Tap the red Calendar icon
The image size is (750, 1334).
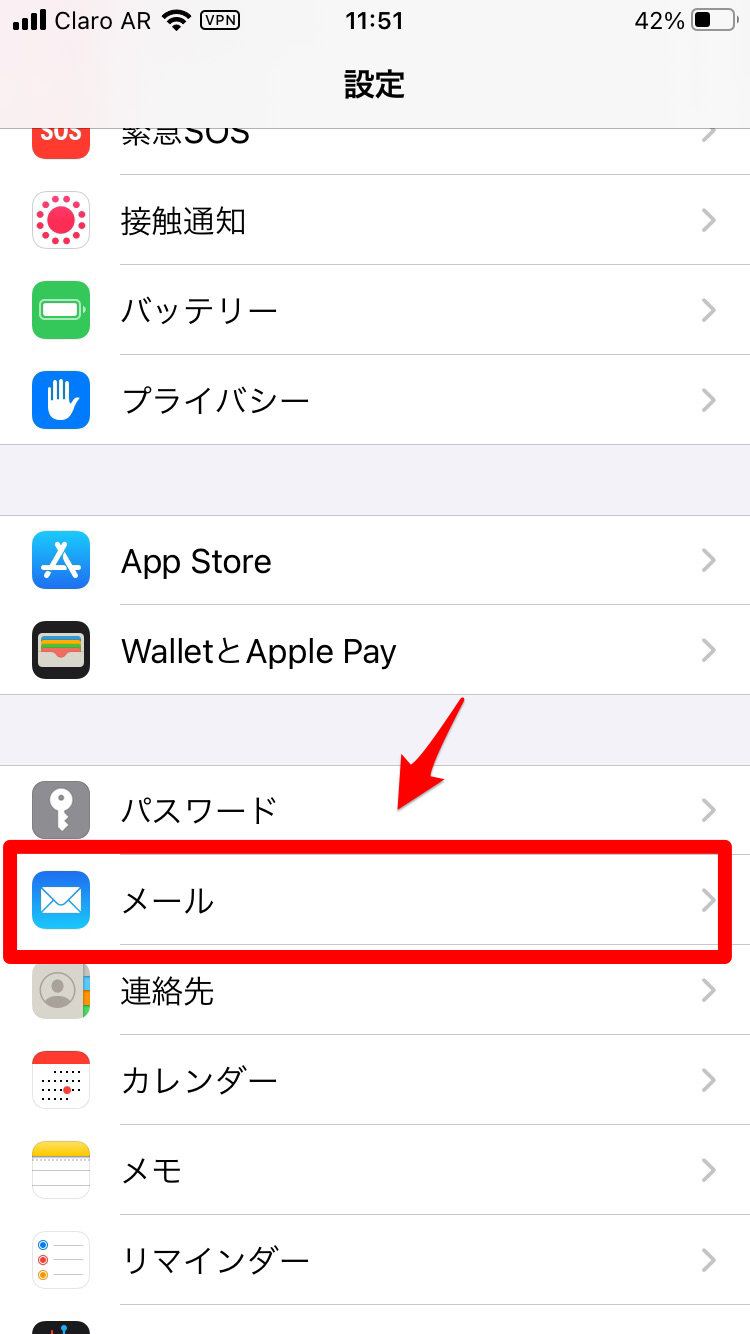[60, 1080]
